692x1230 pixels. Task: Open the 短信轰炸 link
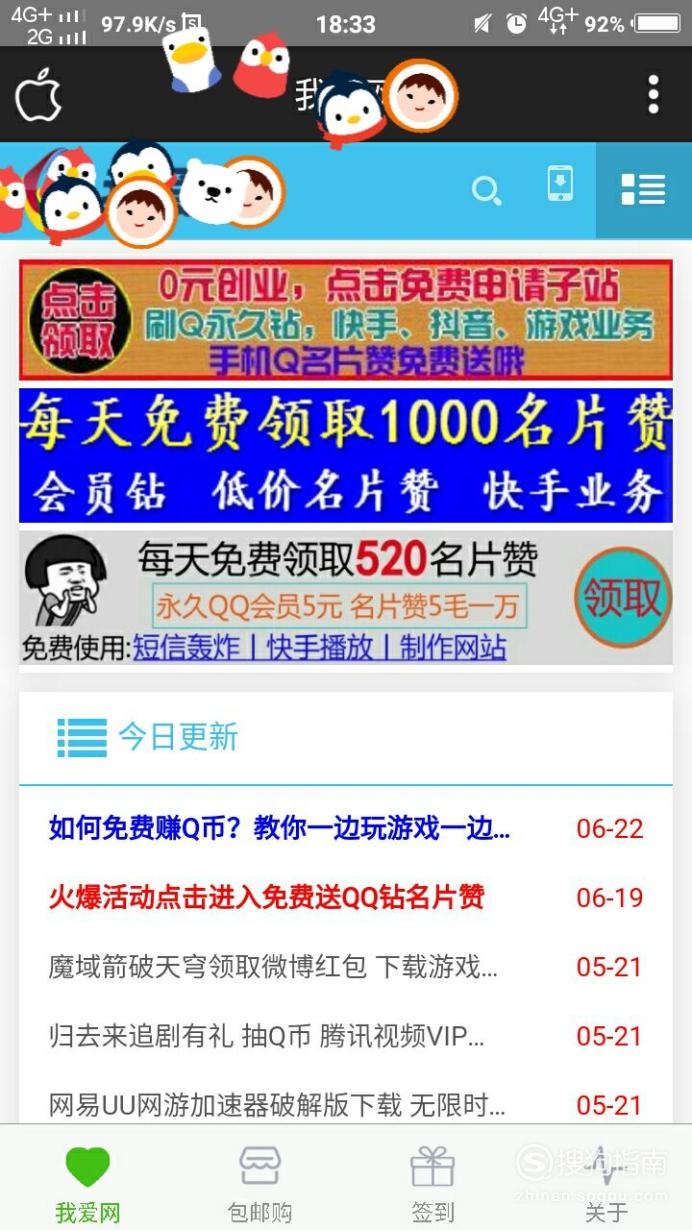(187, 647)
